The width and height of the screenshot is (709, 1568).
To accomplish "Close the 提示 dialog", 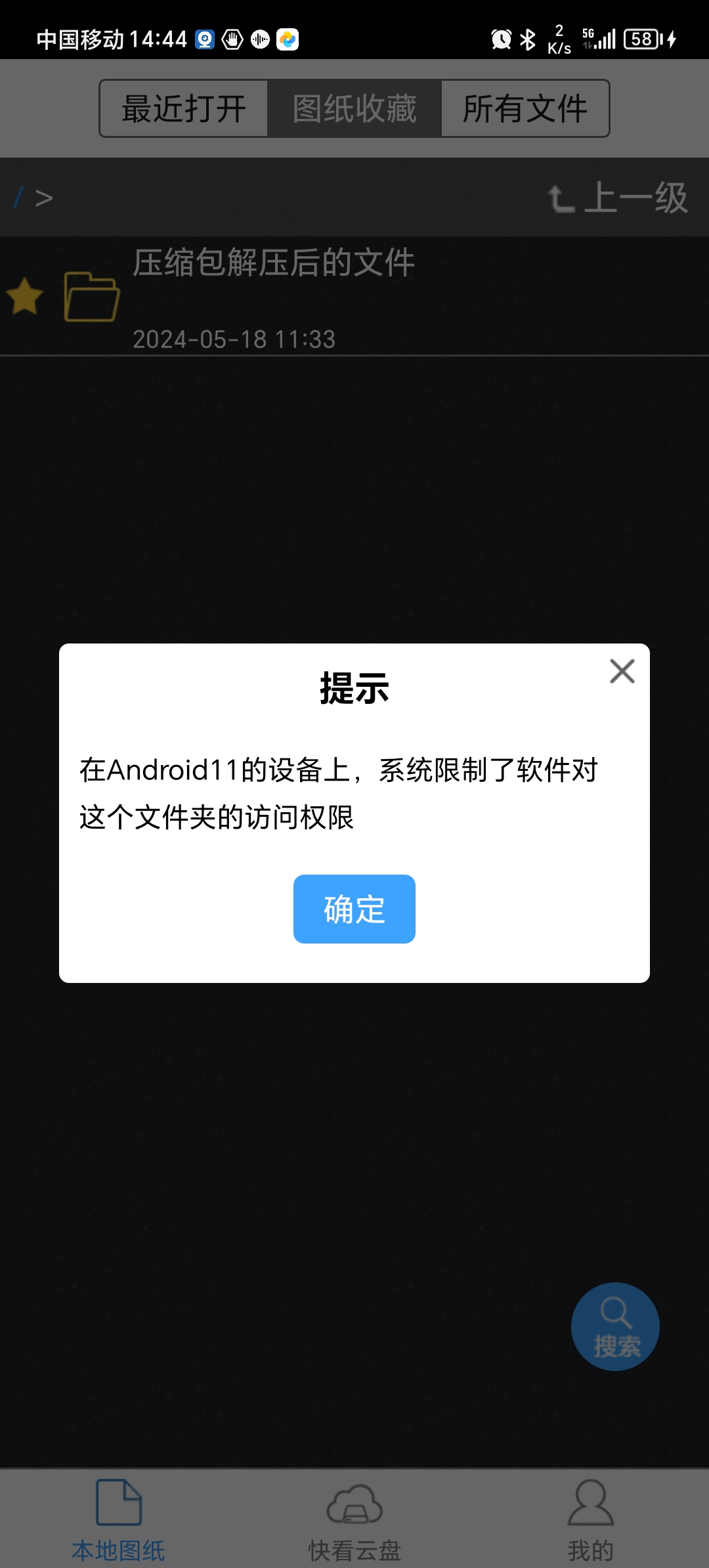I will [x=622, y=671].
